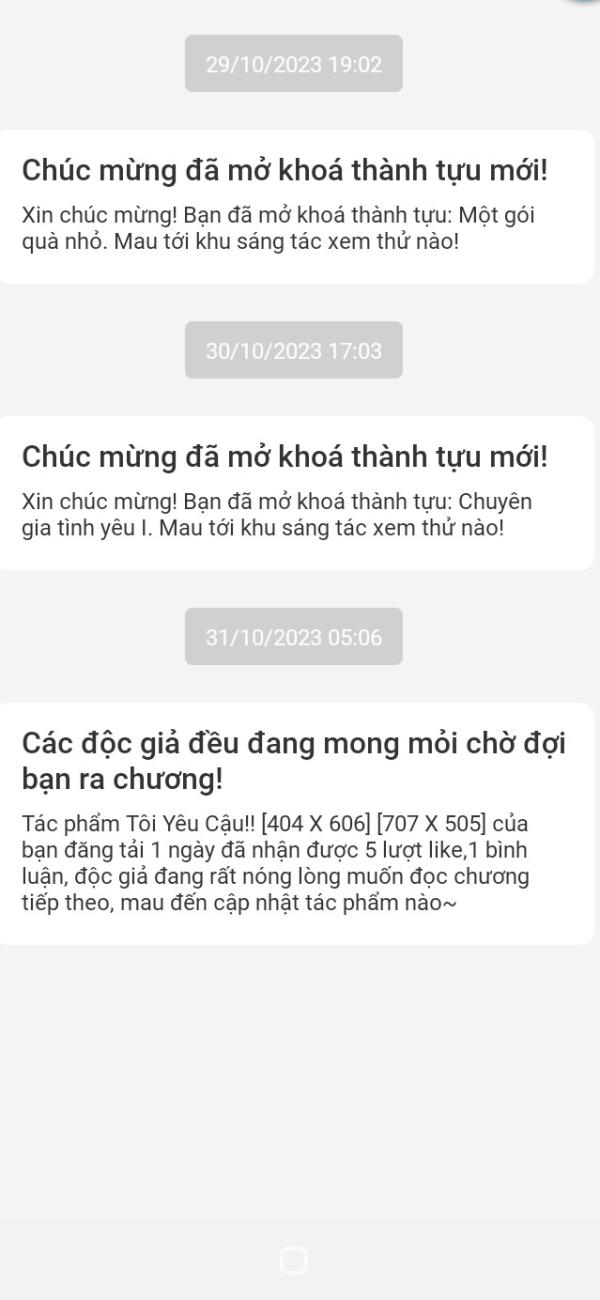This screenshot has width=600, height=1300.
Task: Tap the system home button
Action: tap(294, 1260)
